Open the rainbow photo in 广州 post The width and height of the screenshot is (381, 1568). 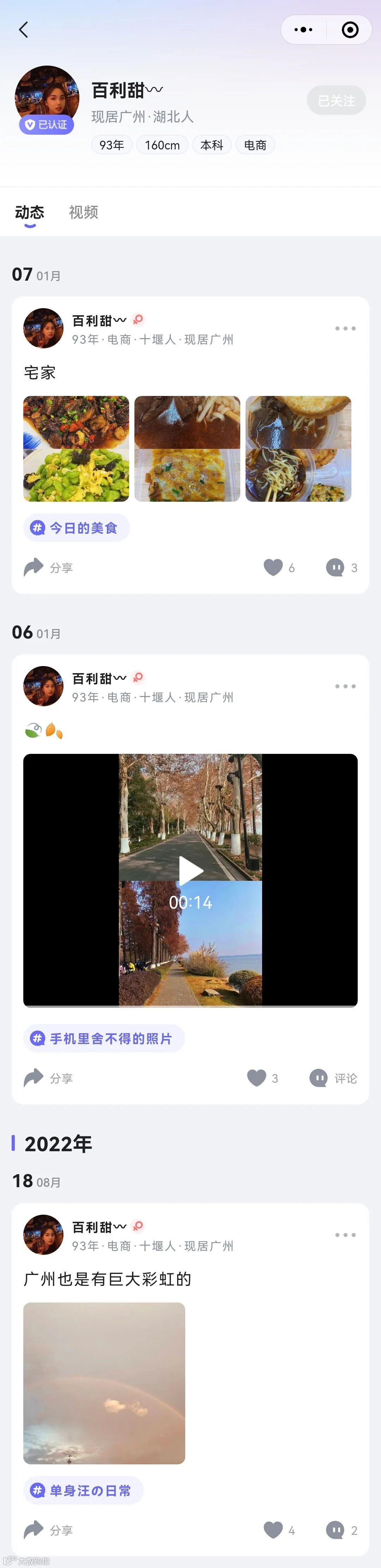click(x=104, y=1383)
